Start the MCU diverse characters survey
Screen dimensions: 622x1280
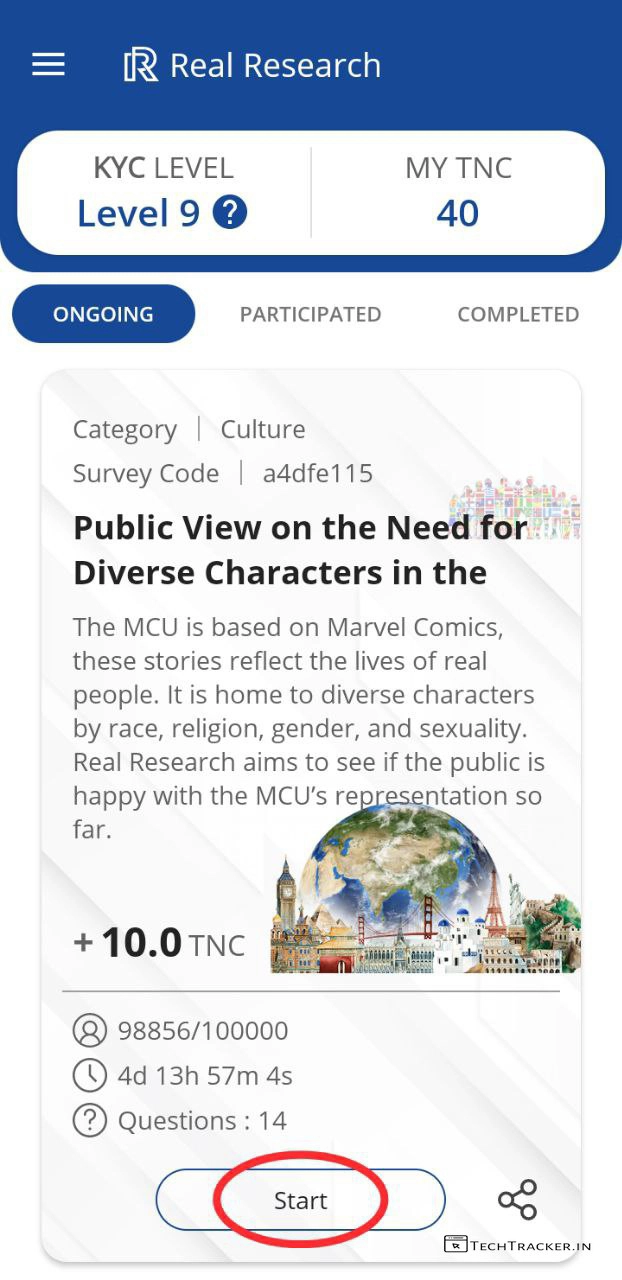[x=300, y=1200]
